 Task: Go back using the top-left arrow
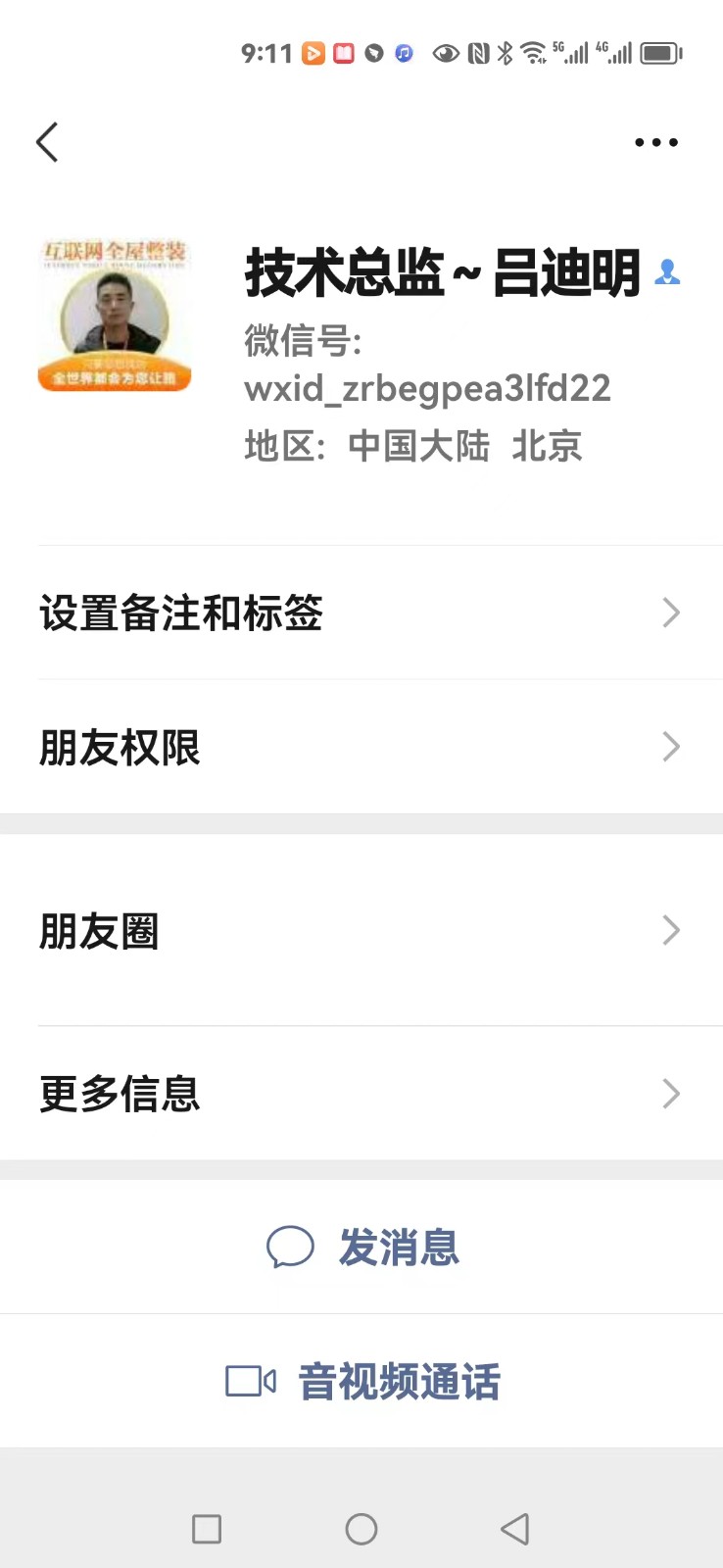coord(47,143)
